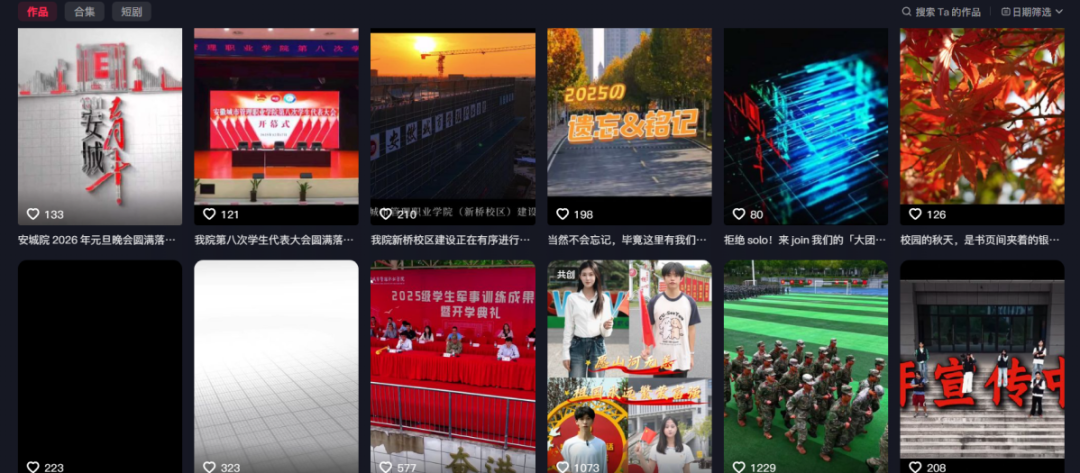Open the 安城院 2026 年元旦晚会 video
This screenshot has width=1080, height=473.
100,126
